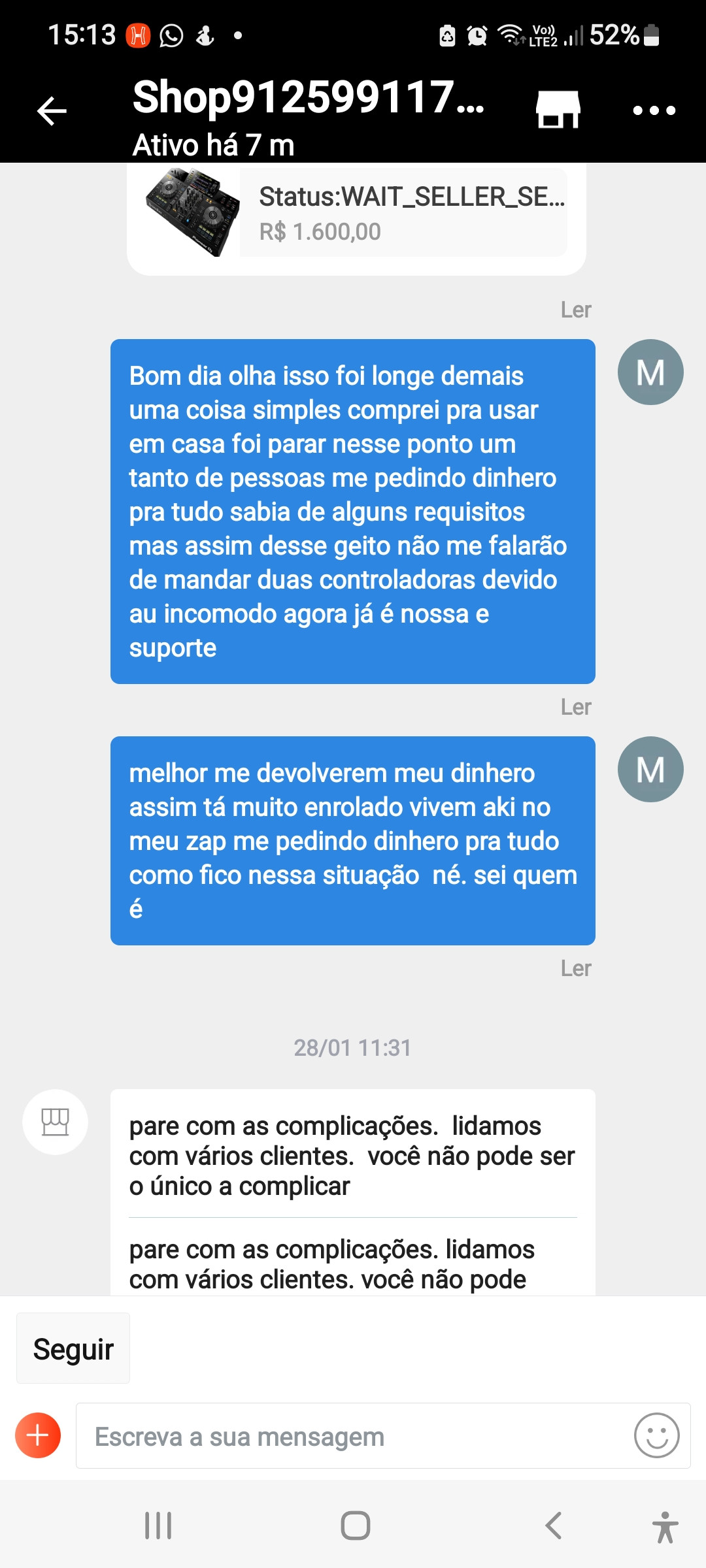
Task: Tap the shop's avatar beside its message
Action: click(x=55, y=1122)
